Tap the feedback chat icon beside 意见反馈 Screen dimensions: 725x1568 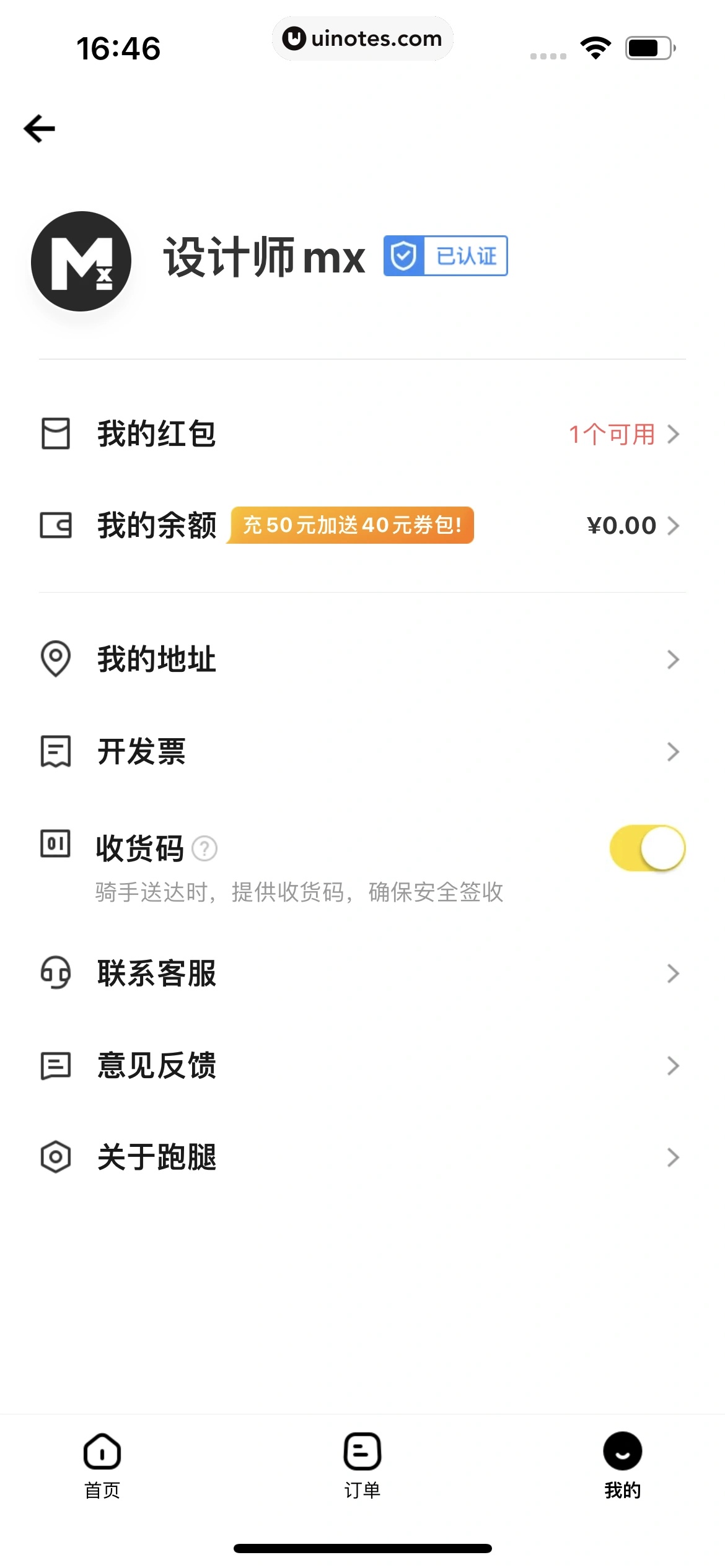pyautogui.click(x=55, y=1065)
